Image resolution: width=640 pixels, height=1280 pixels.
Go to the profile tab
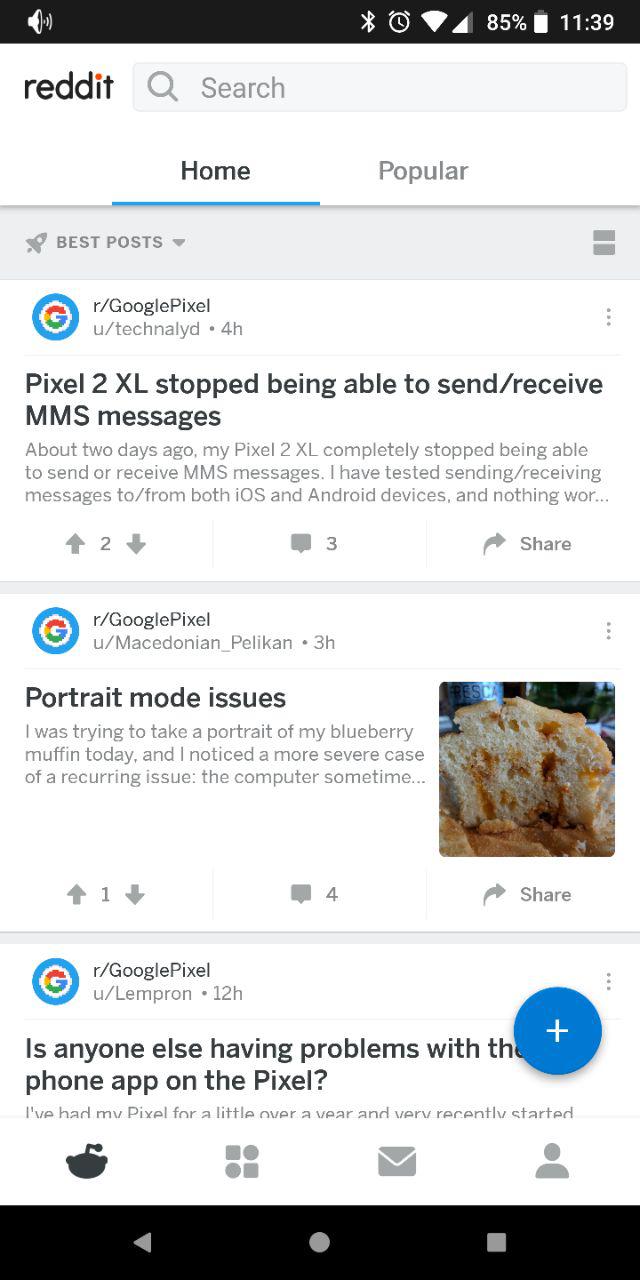552,1161
